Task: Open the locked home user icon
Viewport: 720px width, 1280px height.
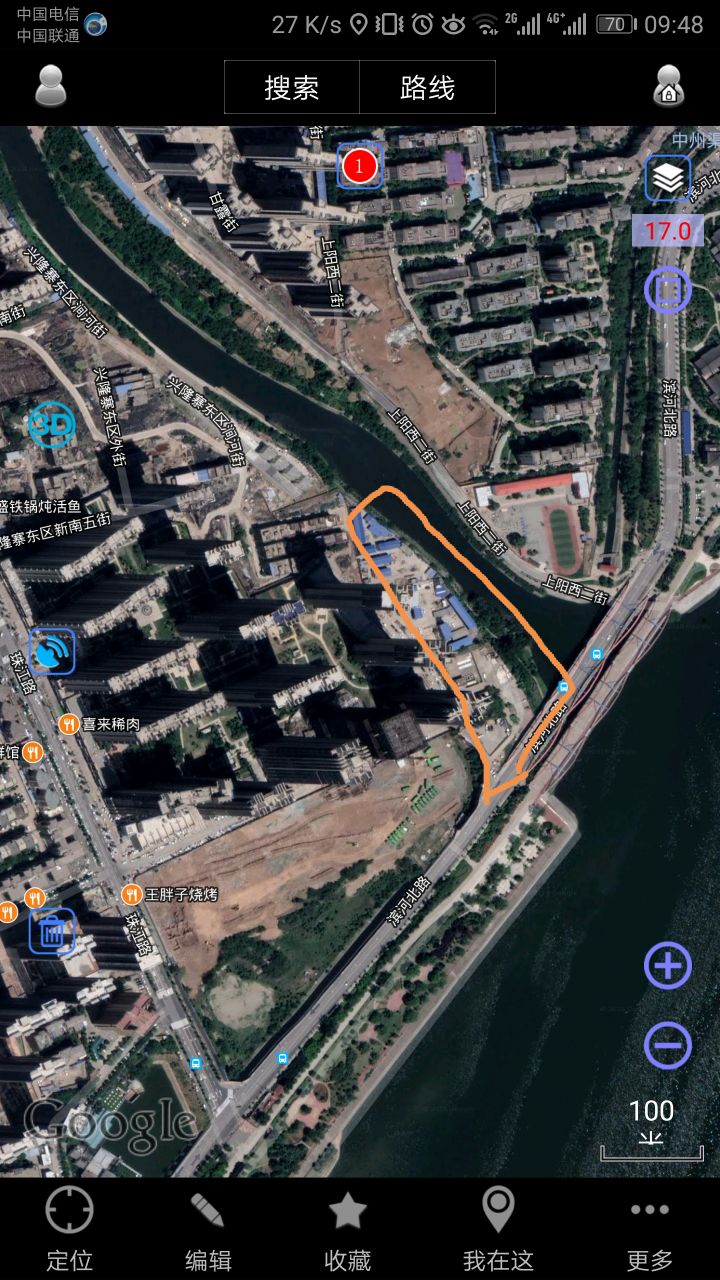Action: point(668,86)
